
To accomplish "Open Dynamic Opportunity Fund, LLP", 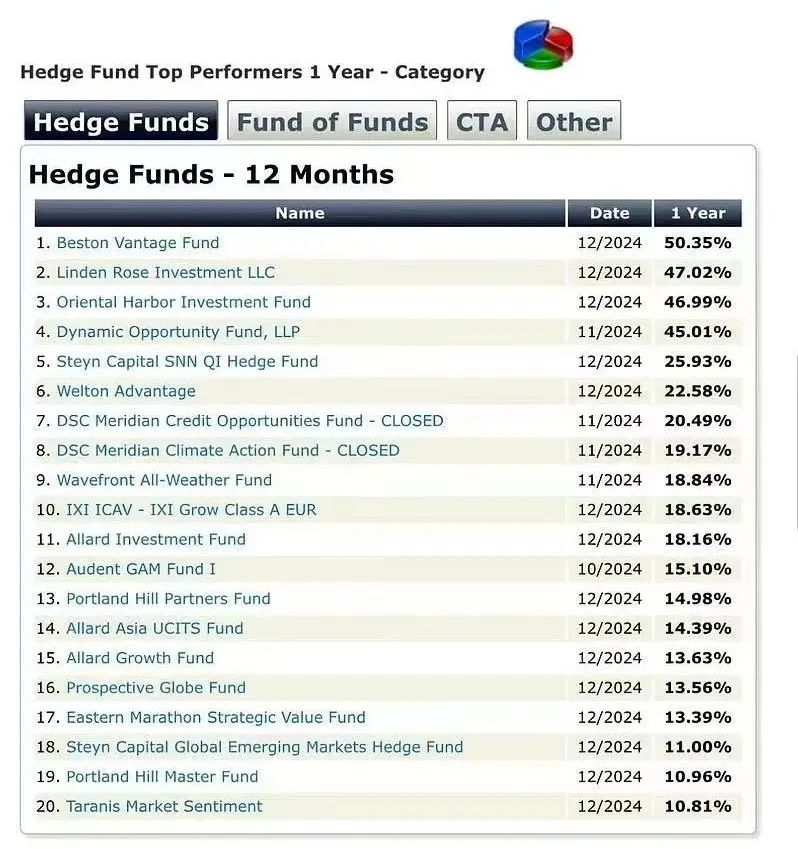I will 178,332.
